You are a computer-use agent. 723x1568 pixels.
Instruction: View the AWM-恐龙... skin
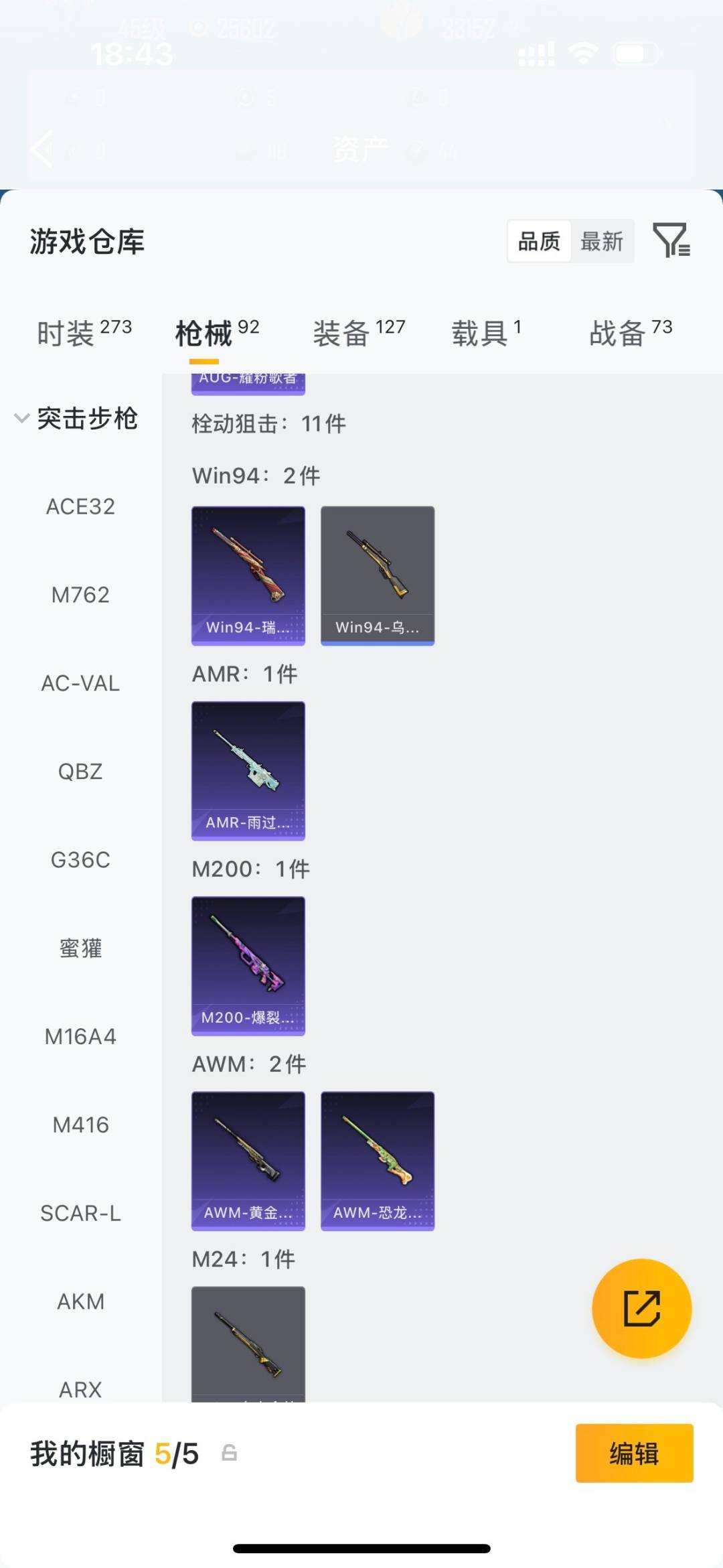(x=378, y=1160)
